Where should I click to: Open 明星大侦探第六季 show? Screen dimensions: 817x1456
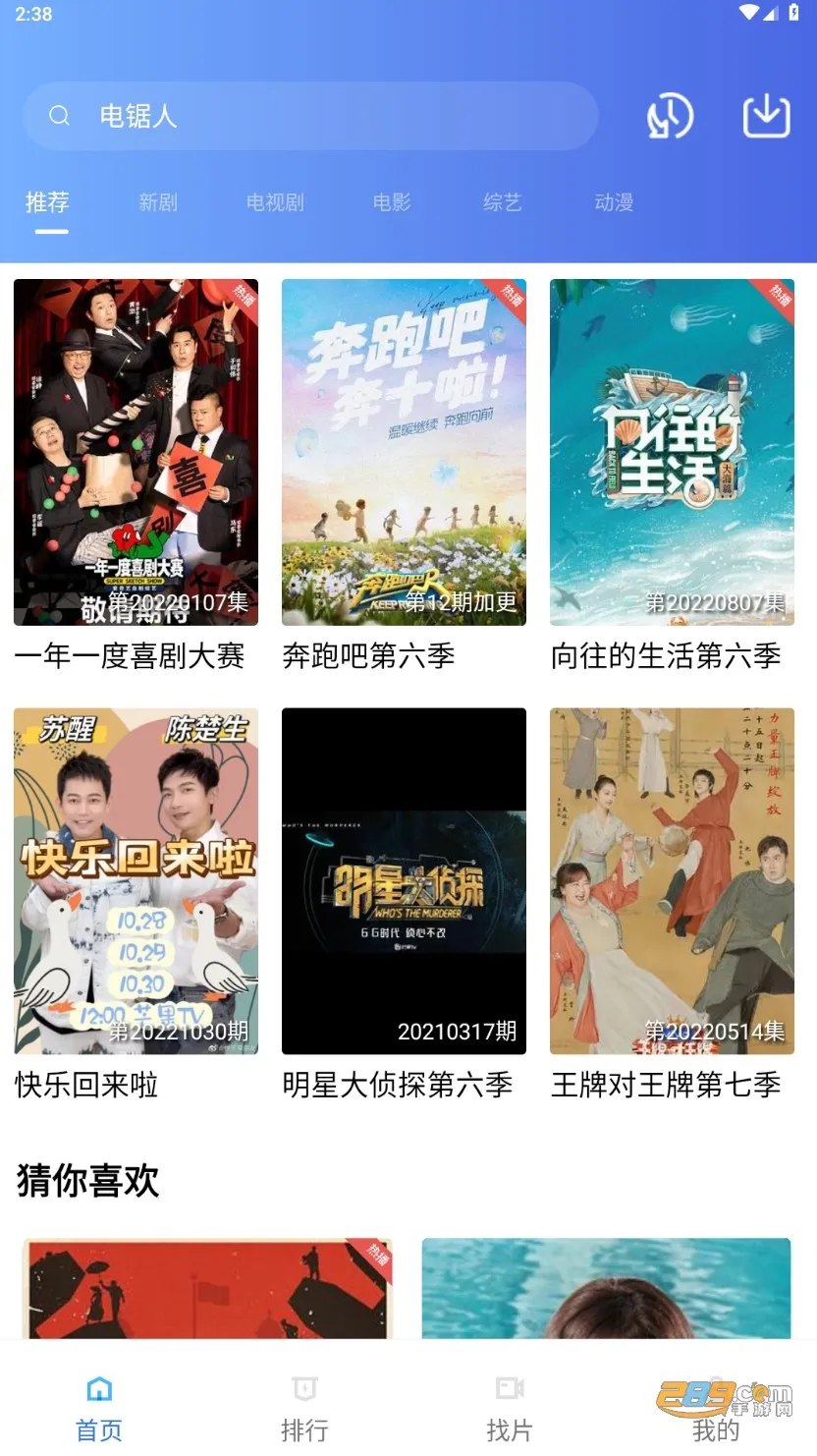tap(404, 881)
